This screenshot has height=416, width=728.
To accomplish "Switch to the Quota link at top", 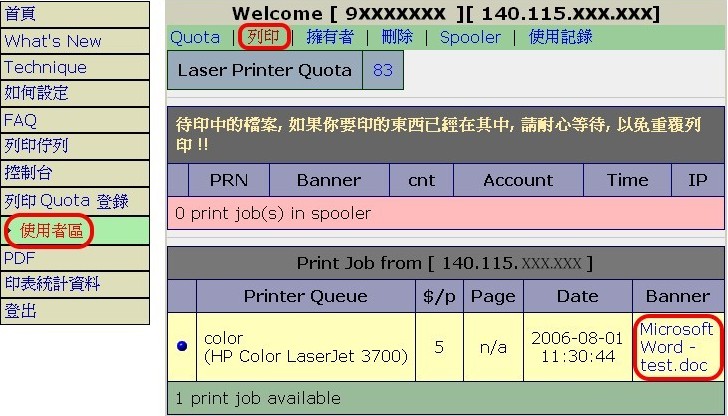I will (195, 37).
